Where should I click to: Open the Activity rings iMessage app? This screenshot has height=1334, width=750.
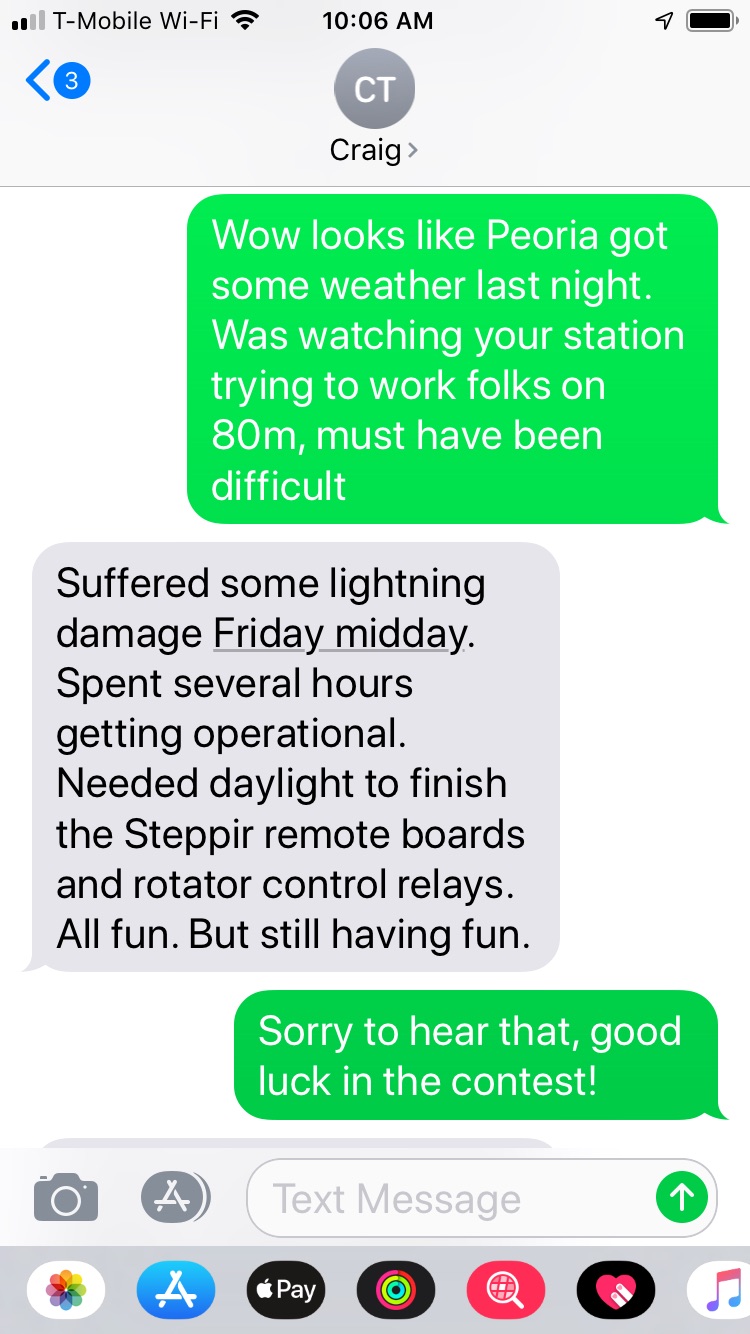pyautogui.click(x=395, y=1290)
